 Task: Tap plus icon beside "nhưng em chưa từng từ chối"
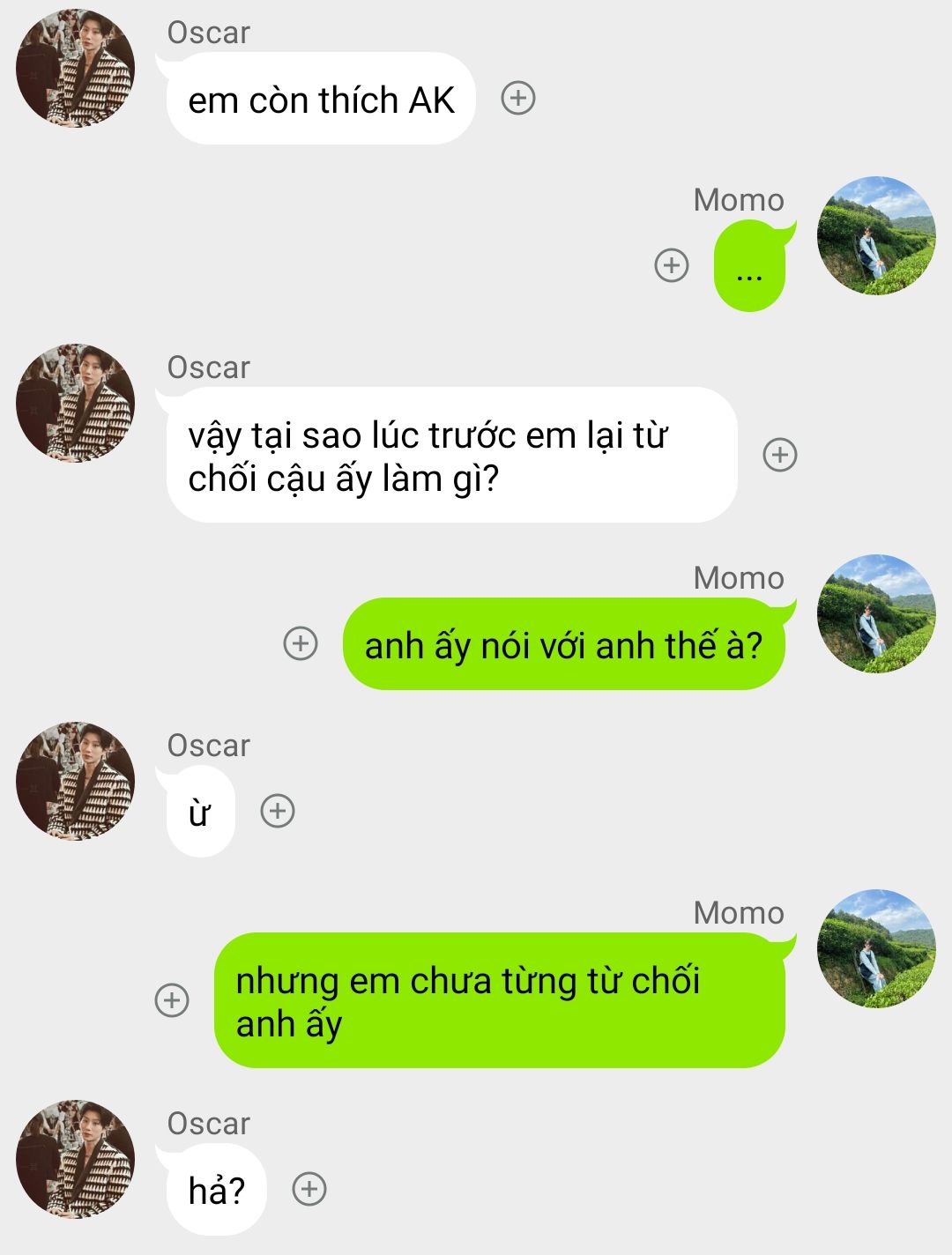172,1000
